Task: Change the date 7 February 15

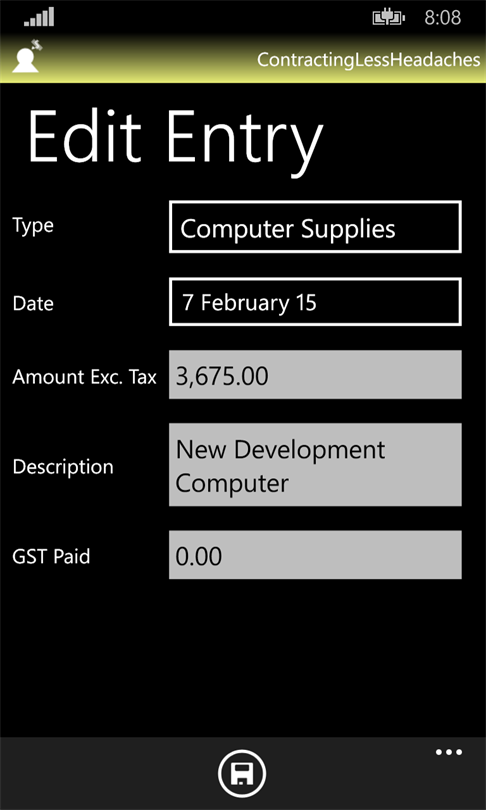Action: click(315, 302)
